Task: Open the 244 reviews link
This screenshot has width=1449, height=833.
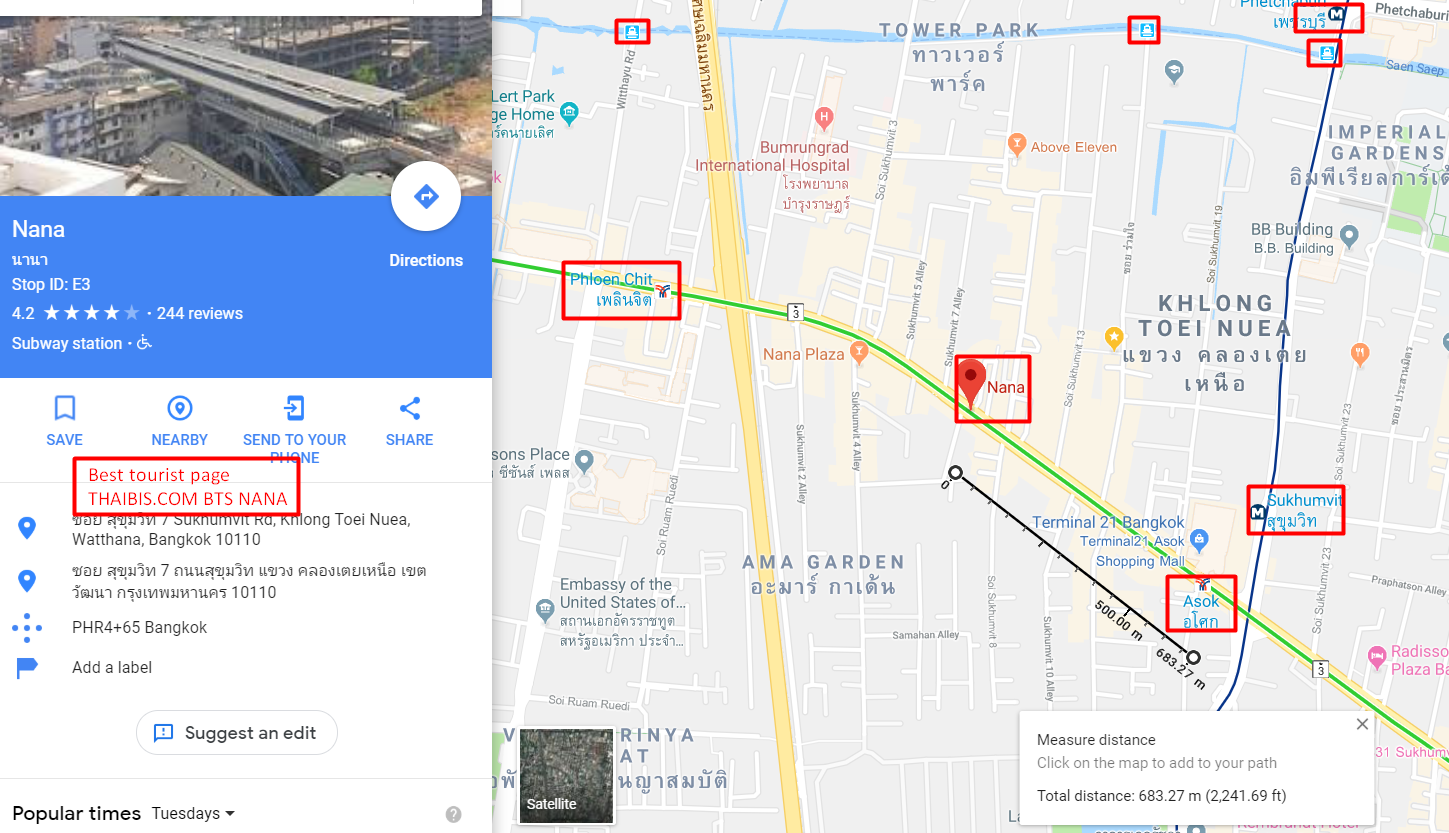Action: [200, 313]
